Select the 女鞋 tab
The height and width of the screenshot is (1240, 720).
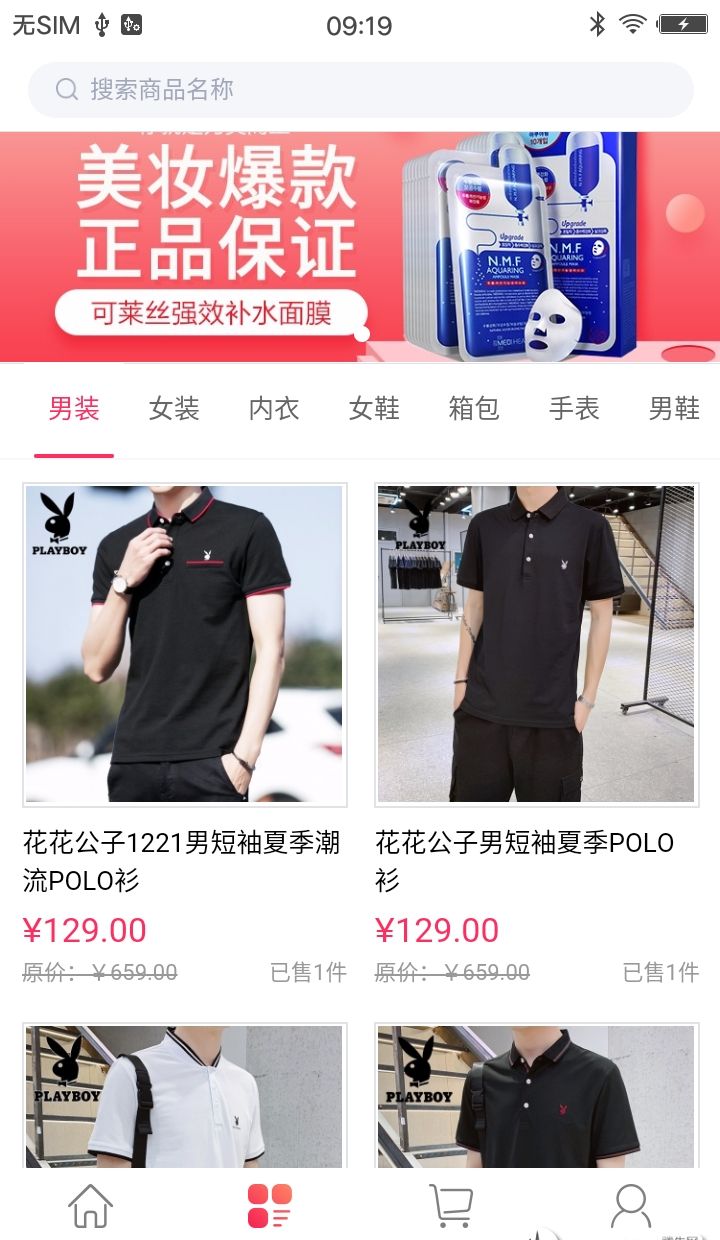372,408
